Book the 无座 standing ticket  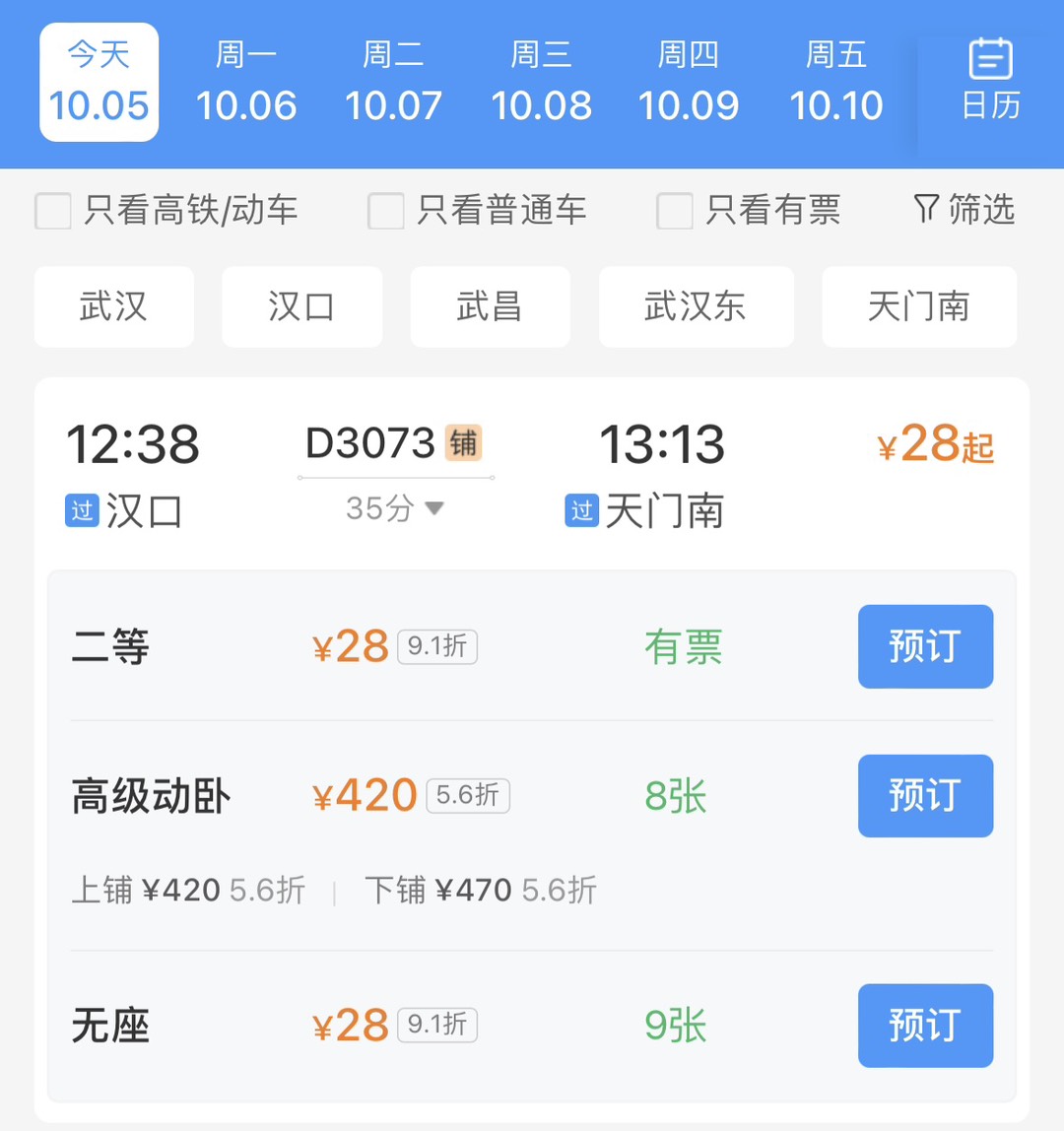tap(925, 1025)
